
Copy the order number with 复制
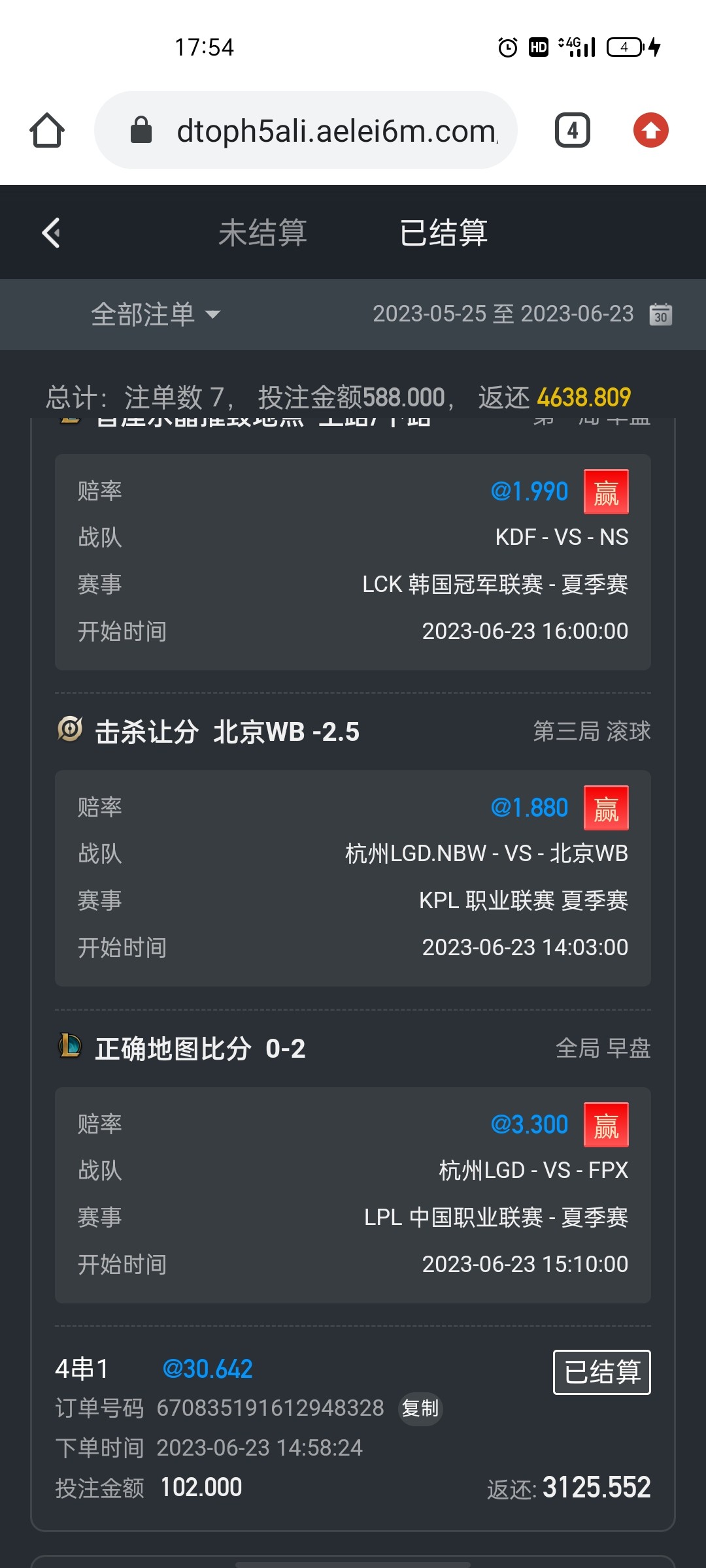tap(420, 1408)
